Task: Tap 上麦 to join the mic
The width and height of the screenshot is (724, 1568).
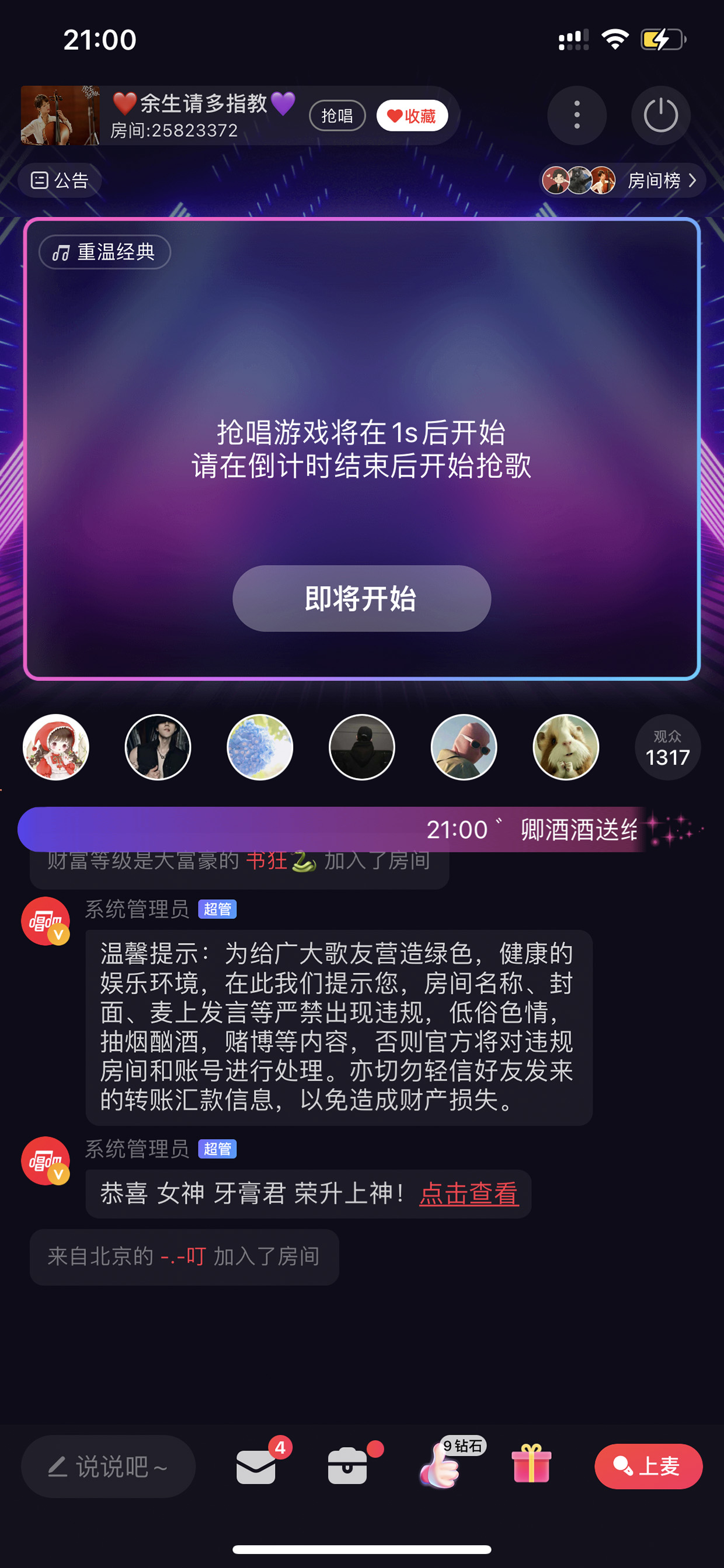Action: pos(648,1466)
